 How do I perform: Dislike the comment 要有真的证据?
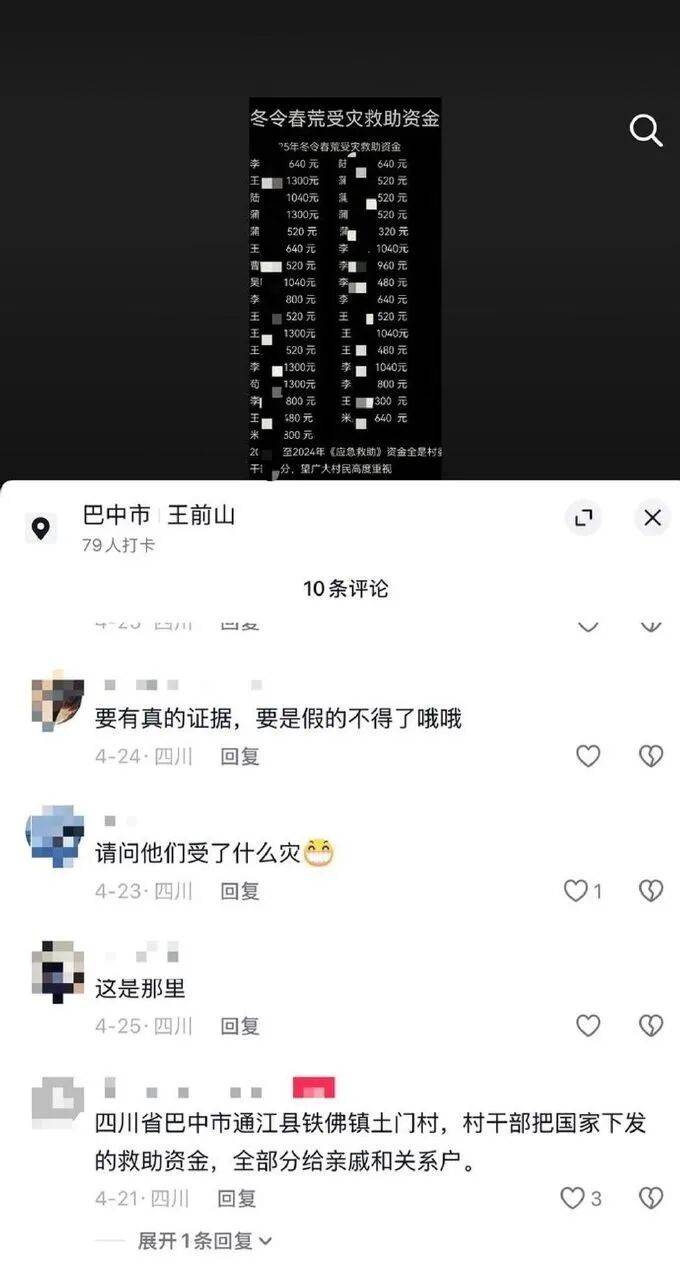coord(651,756)
